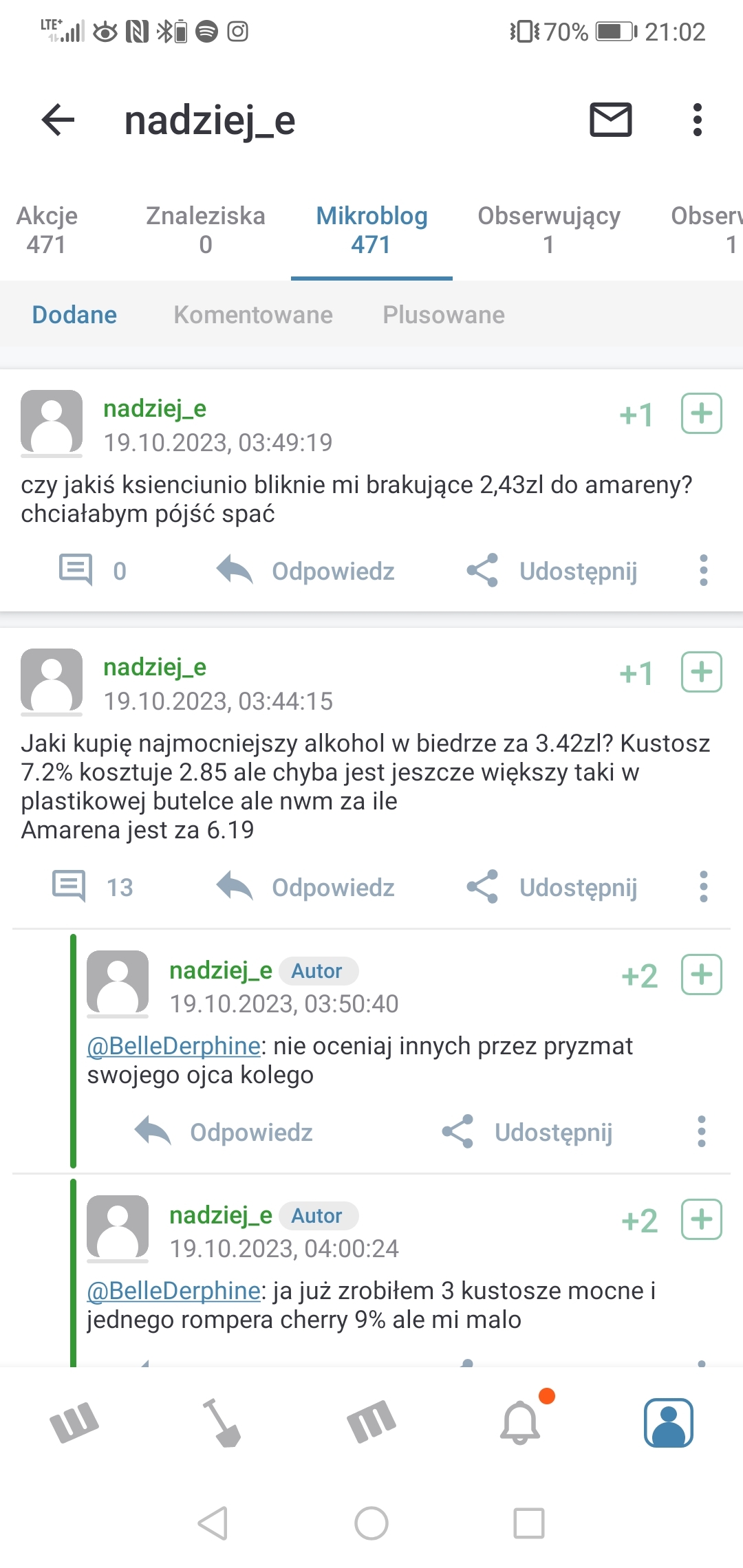Open the profile overflow menu in header
This screenshot has width=743, height=1568.
(x=697, y=120)
